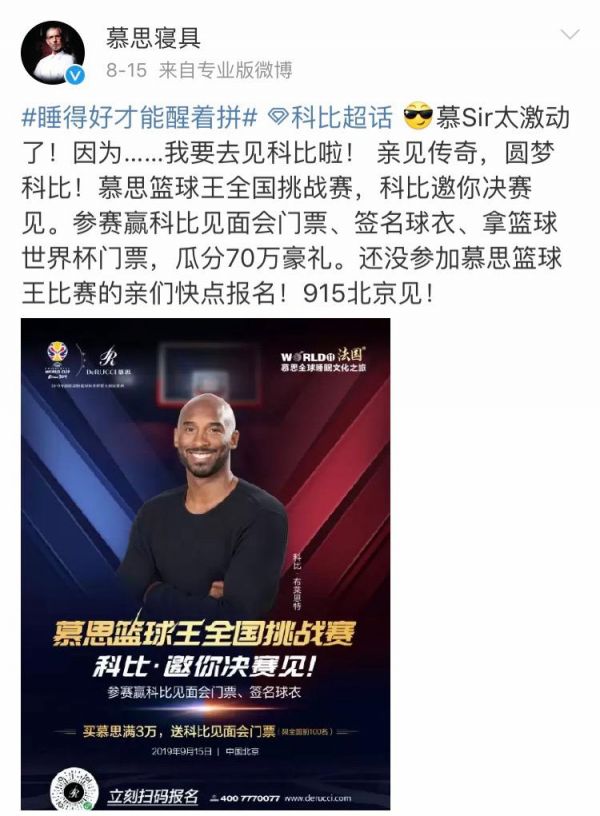600x816 pixels.
Task: View the attached Kobe challenge poster image
Action: [206, 563]
